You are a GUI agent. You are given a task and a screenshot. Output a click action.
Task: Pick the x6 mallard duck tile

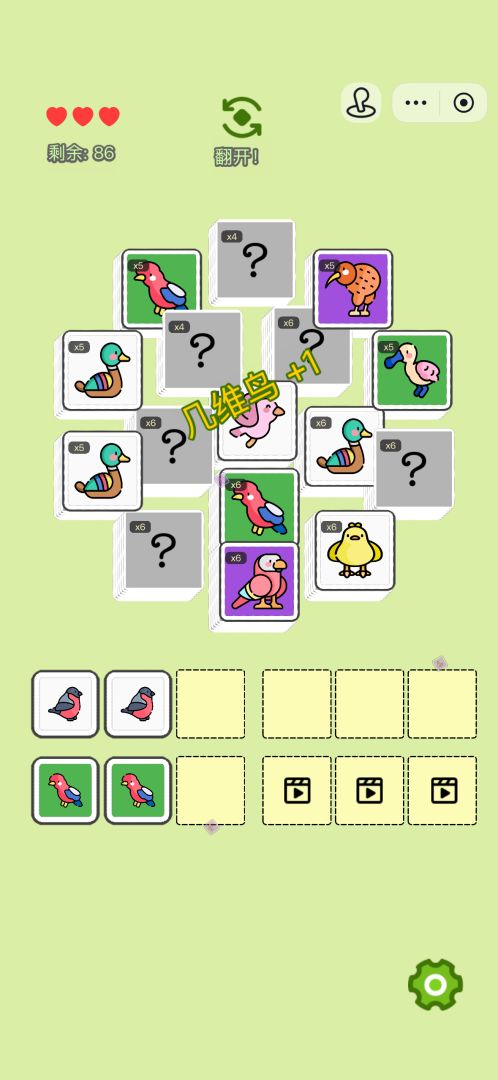343,446
